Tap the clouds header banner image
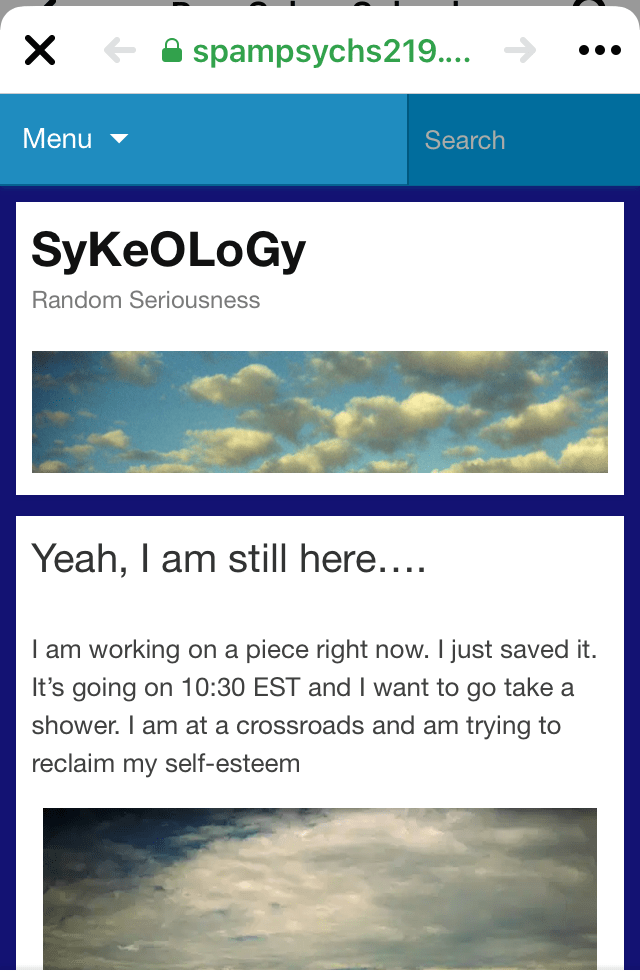This screenshot has width=640, height=980. tap(320, 412)
